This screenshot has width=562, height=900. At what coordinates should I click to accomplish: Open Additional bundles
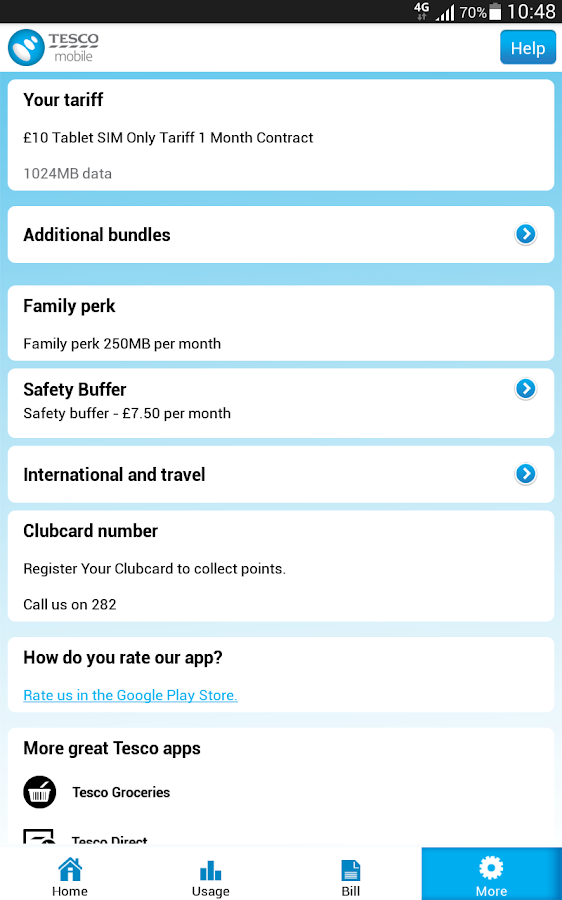click(x=281, y=235)
